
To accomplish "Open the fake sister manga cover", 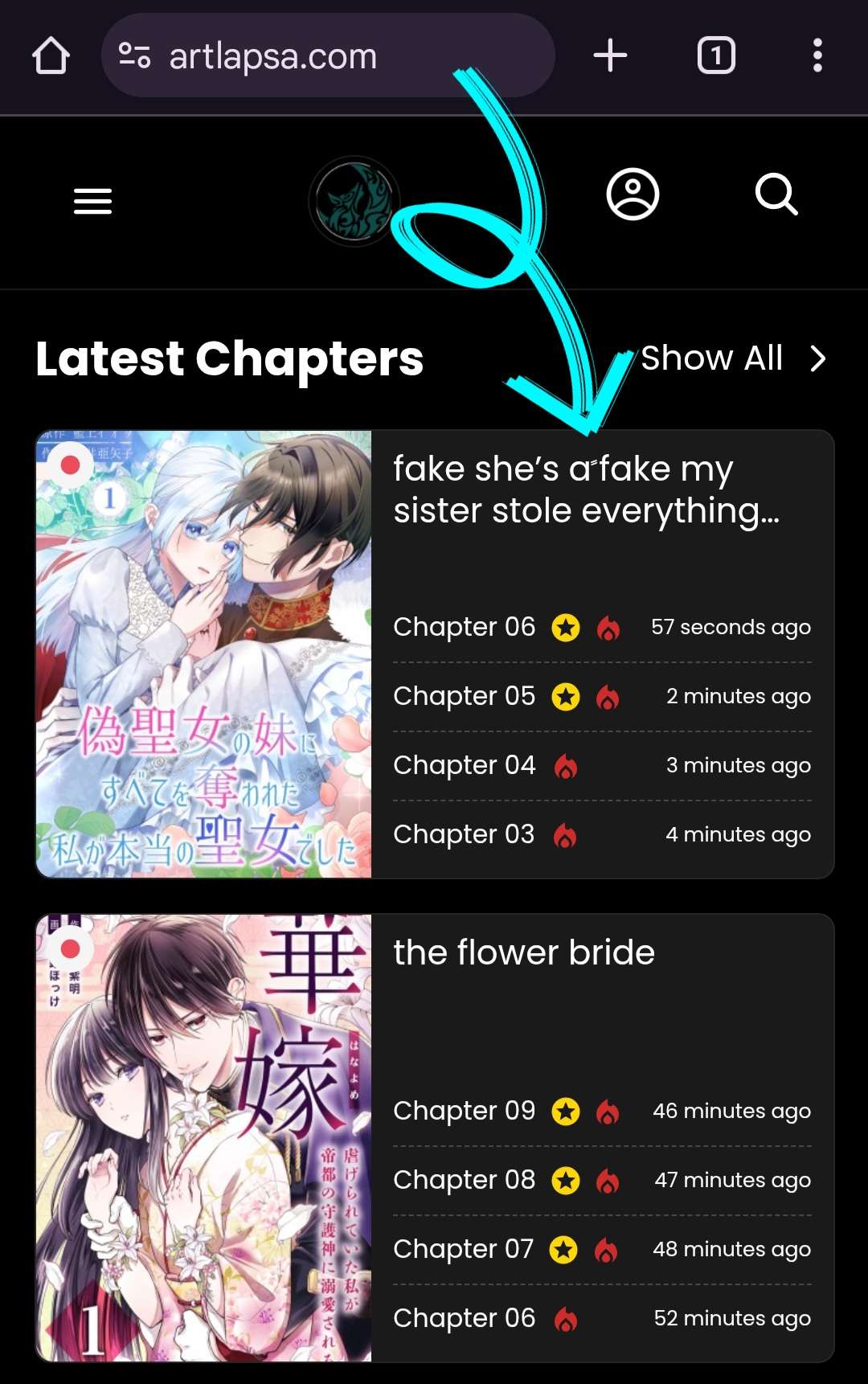I will tap(203, 654).
